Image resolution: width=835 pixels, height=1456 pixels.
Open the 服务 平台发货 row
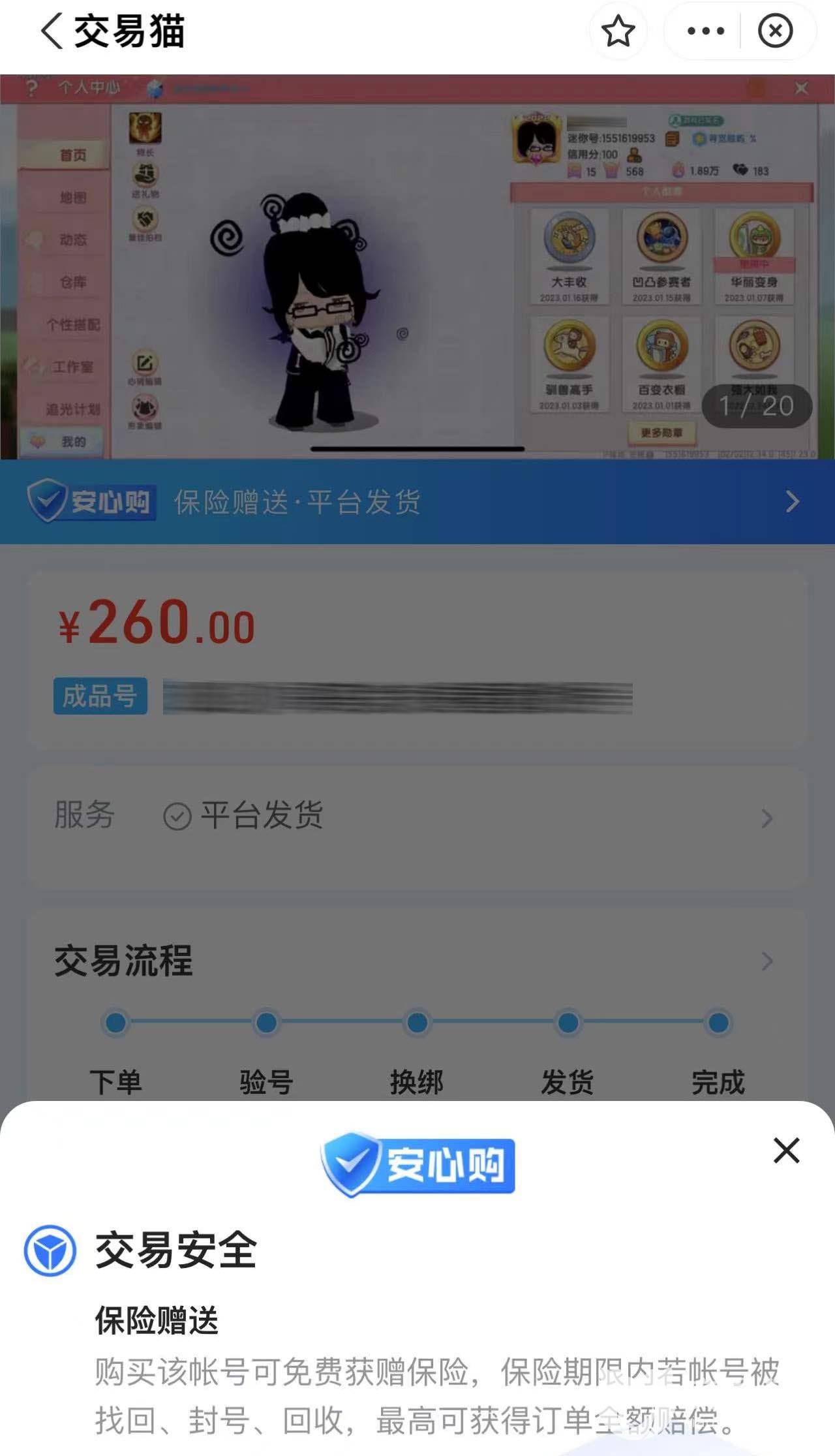click(x=417, y=816)
